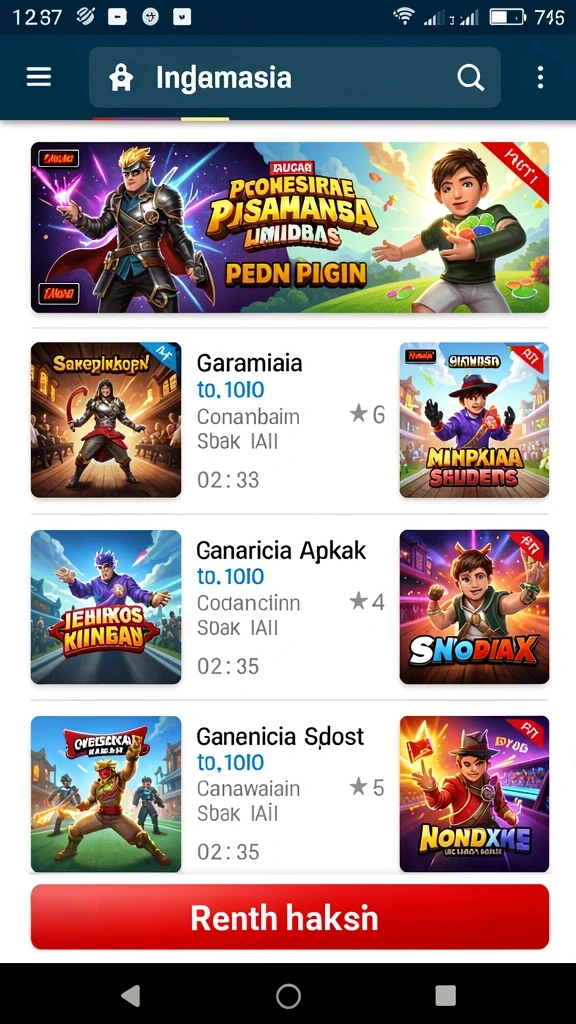The width and height of the screenshot is (576, 1024).
Task: Open the Snodiax game tile
Action: coord(474,607)
